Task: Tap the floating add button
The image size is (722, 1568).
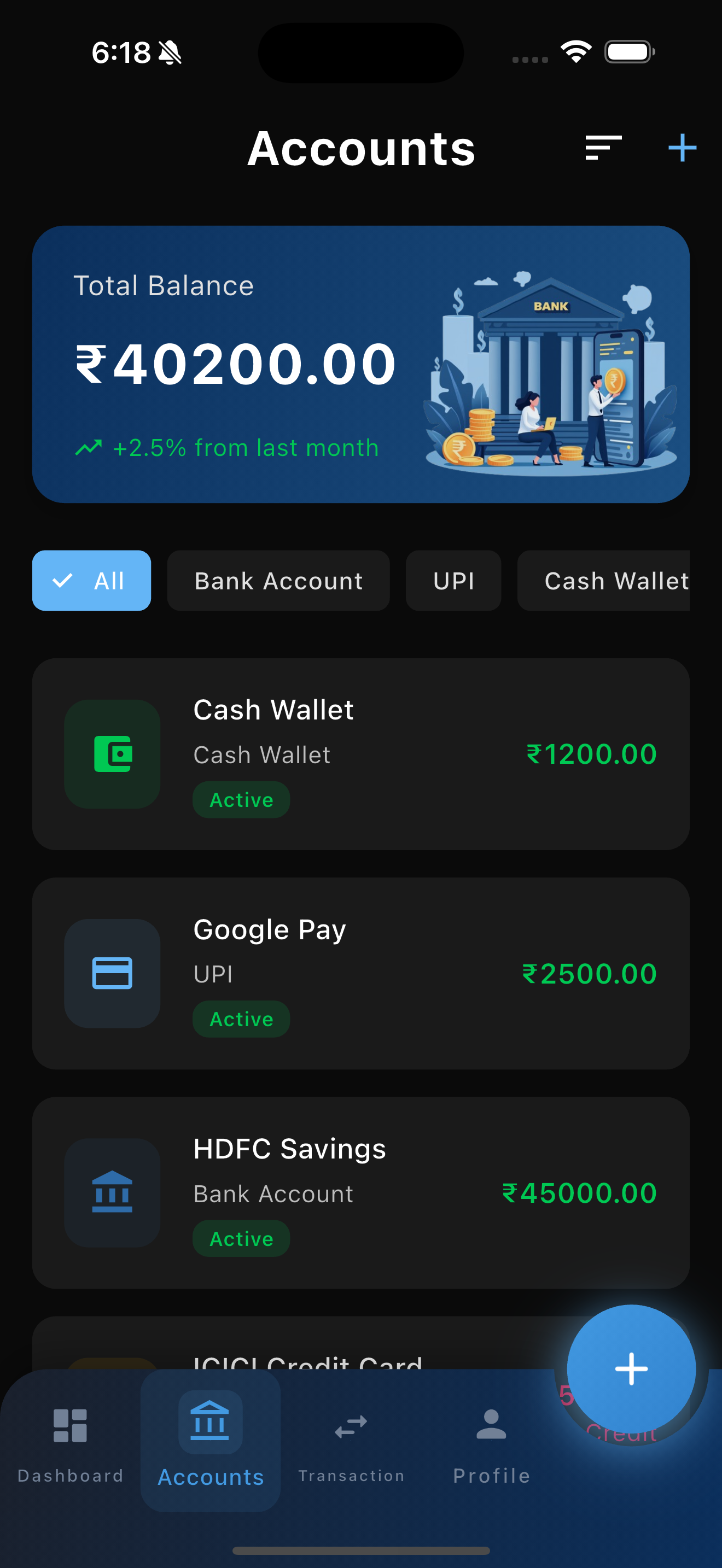Action: tap(631, 1368)
